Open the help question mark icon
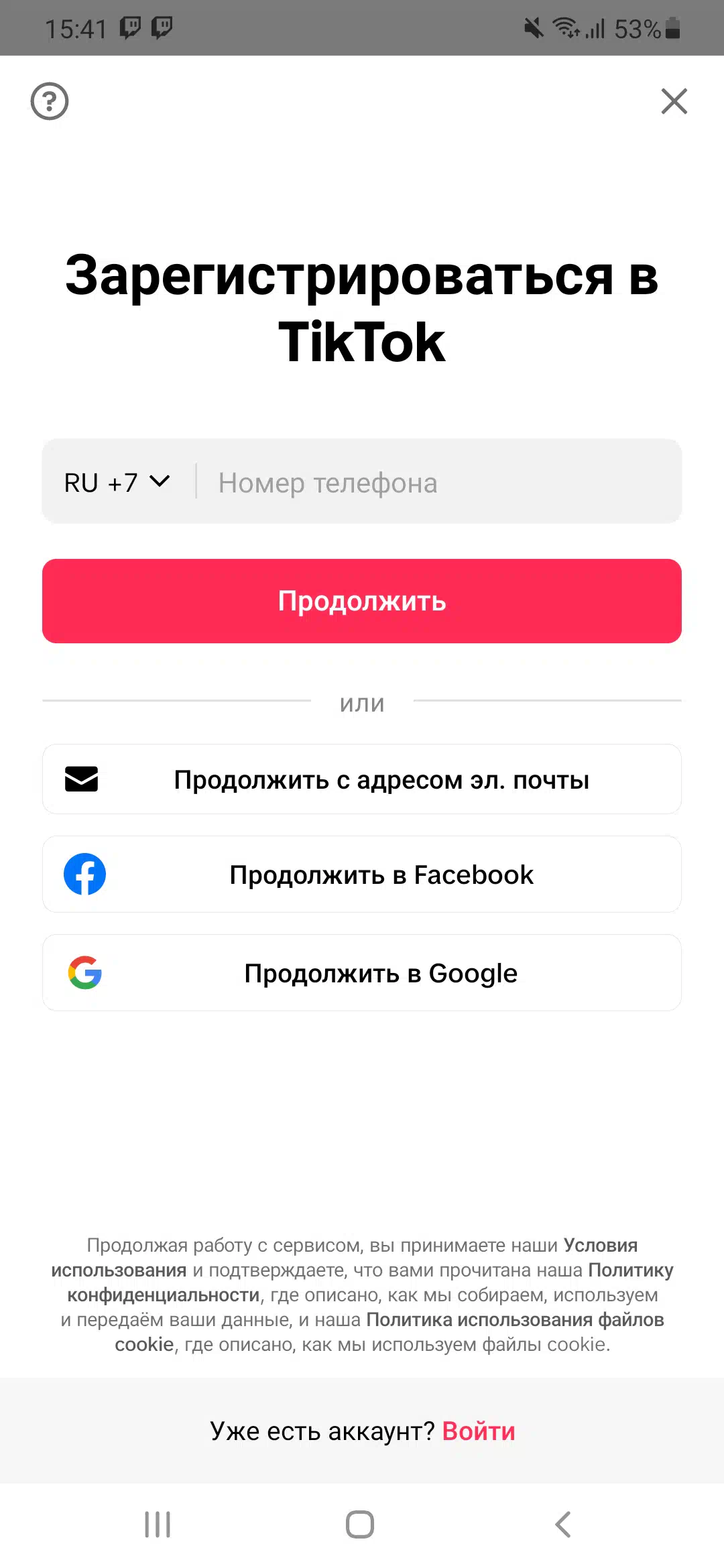 pos(50,101)
